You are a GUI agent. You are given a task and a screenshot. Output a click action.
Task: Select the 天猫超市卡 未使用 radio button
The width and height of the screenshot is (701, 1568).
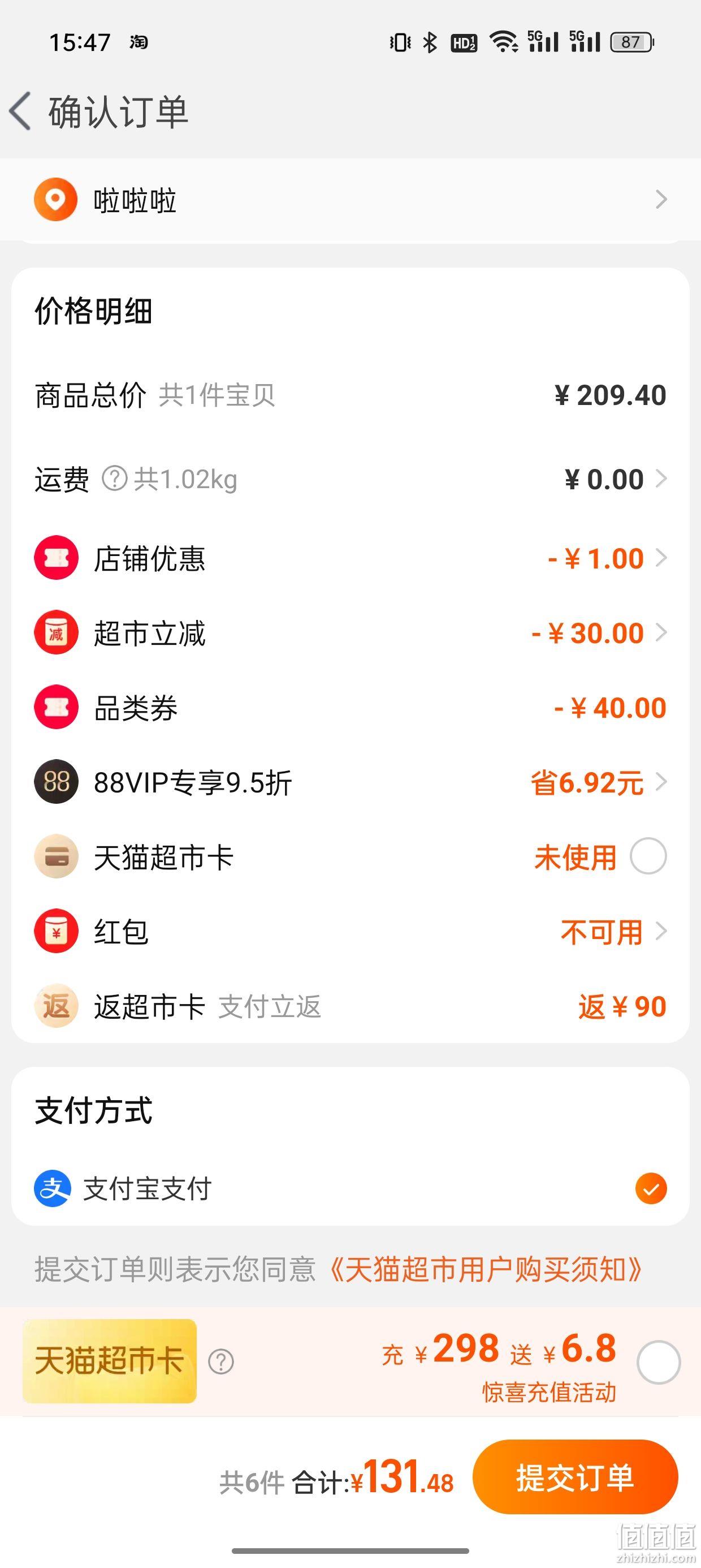[x=648, y=856]
